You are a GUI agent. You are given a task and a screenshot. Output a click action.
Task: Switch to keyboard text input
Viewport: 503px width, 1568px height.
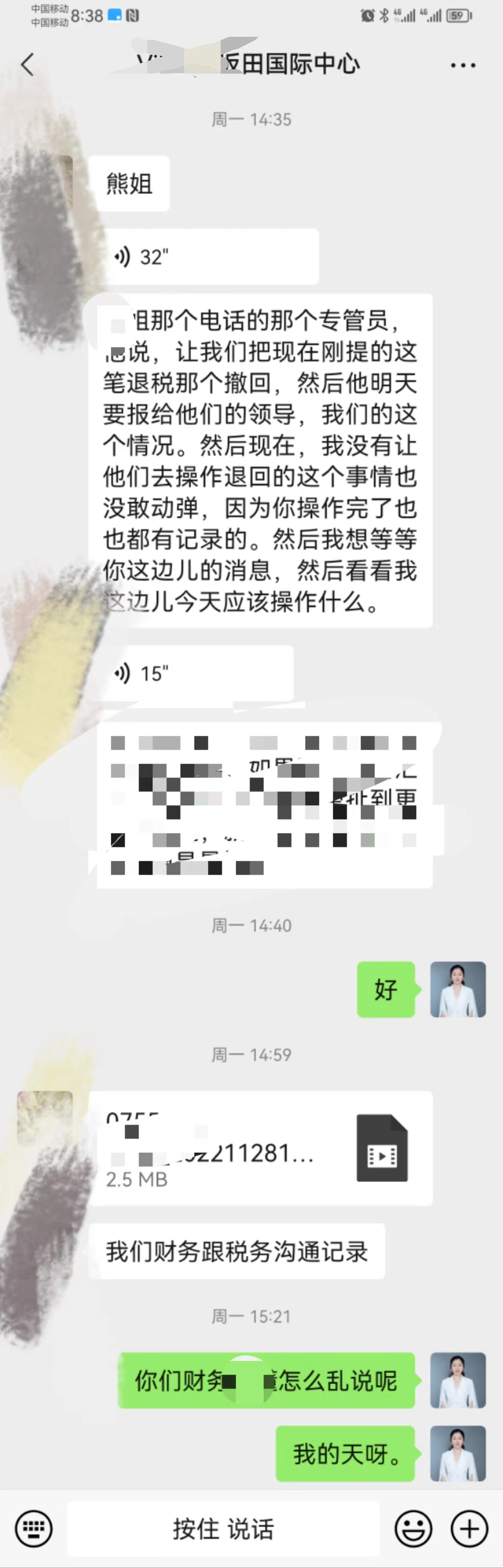coord(33,1529)
